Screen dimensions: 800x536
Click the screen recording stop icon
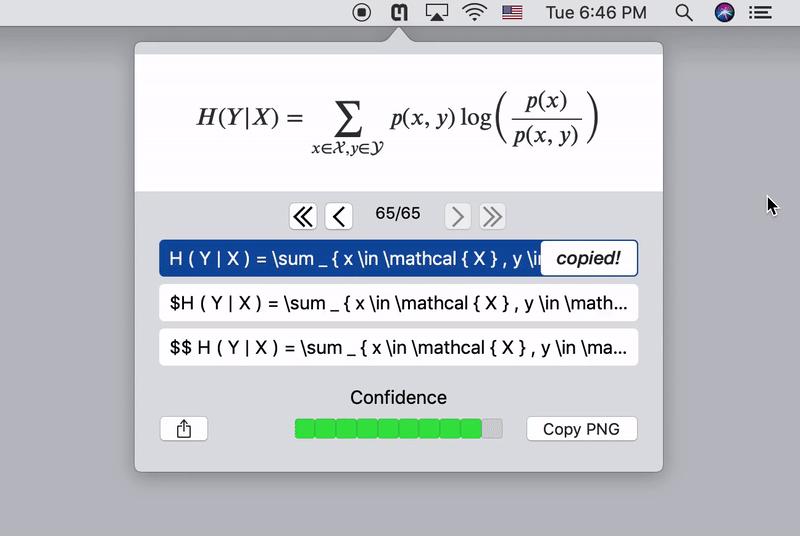click(362, 13)
